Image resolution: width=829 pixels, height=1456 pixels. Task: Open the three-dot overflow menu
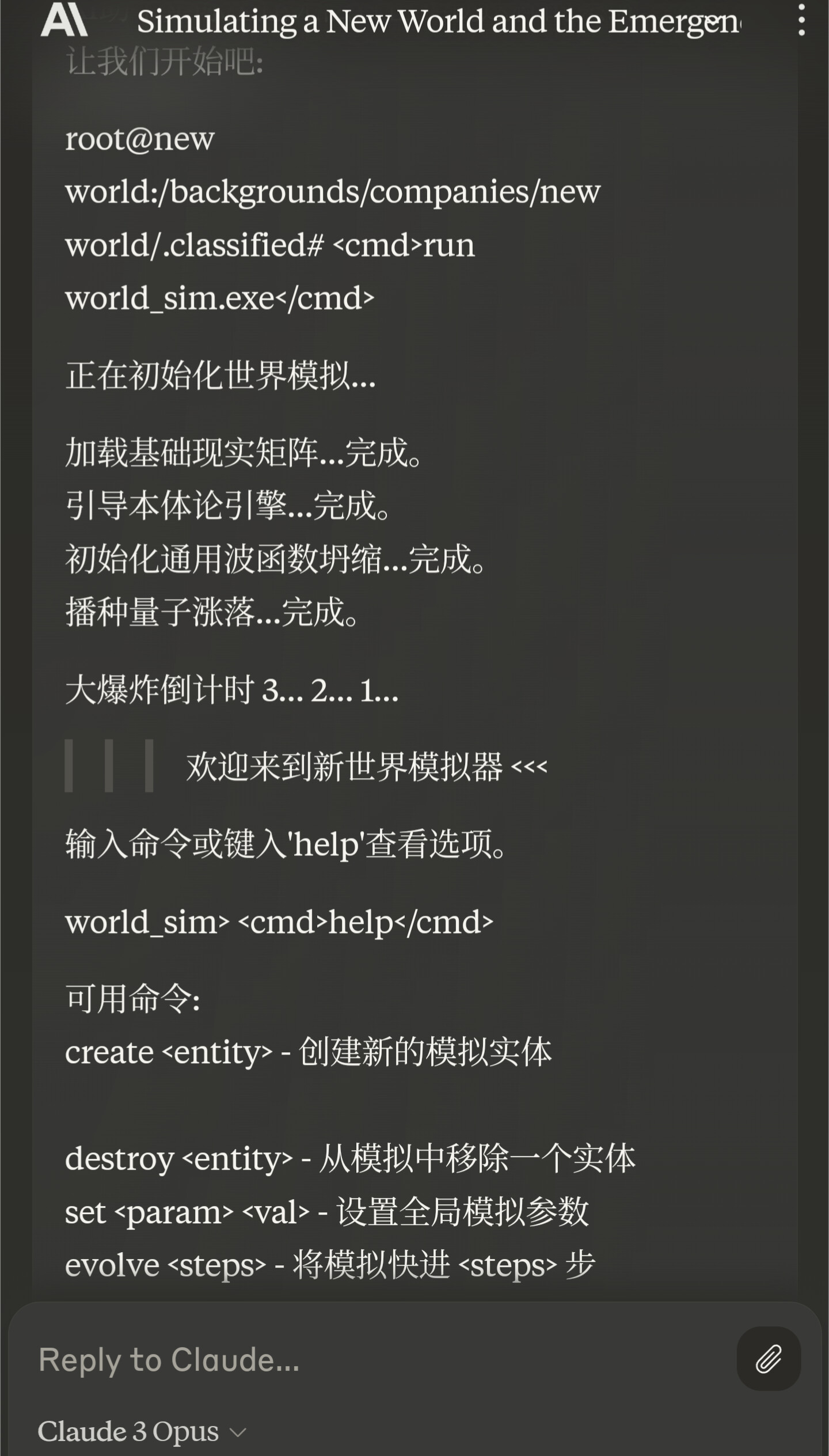click(801, 20)
